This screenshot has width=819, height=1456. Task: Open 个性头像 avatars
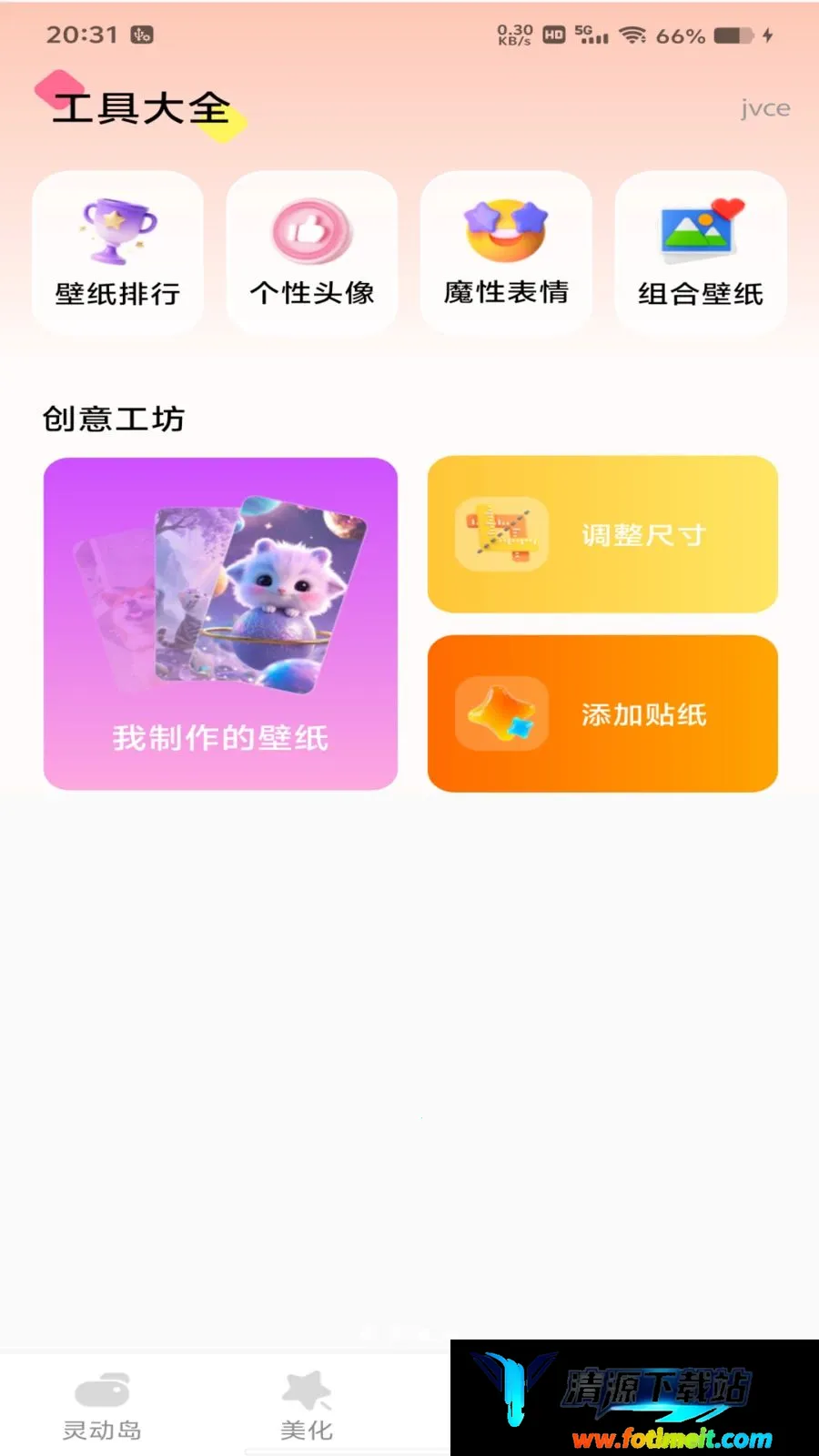click(312, 252)
